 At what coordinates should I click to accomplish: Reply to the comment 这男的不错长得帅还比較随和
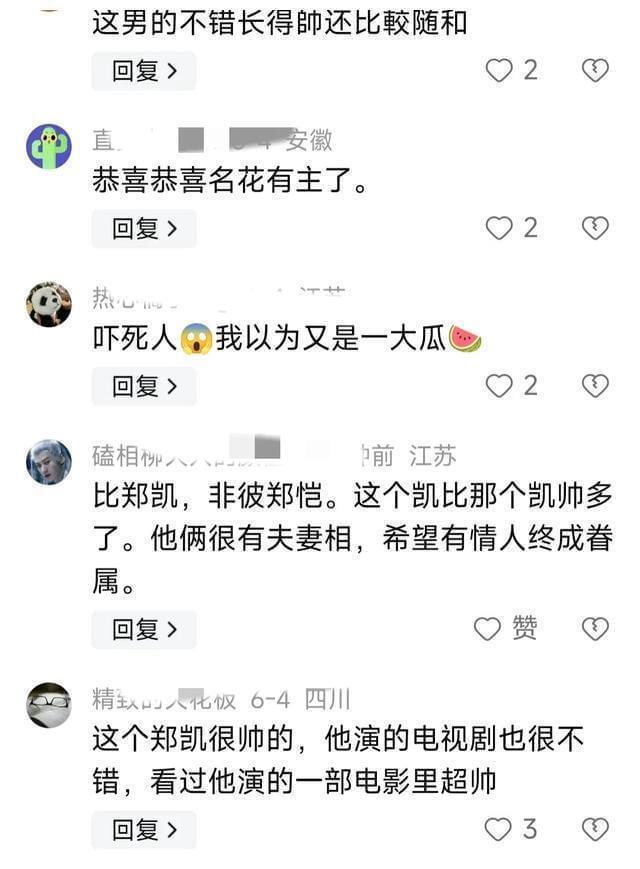tap(143, 71)
